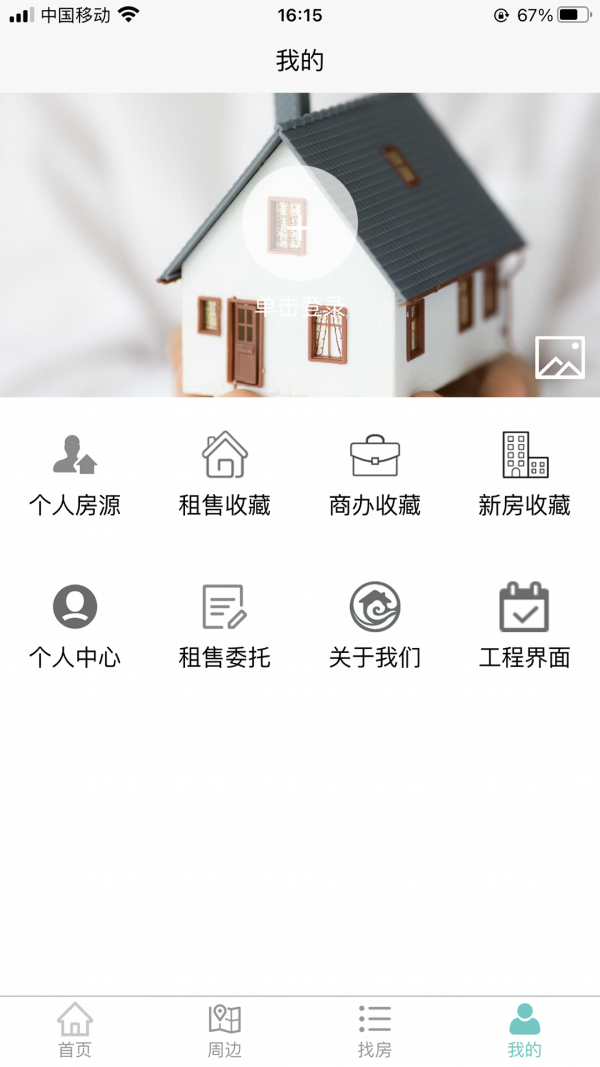Open 工程界面

pos(525,626)
